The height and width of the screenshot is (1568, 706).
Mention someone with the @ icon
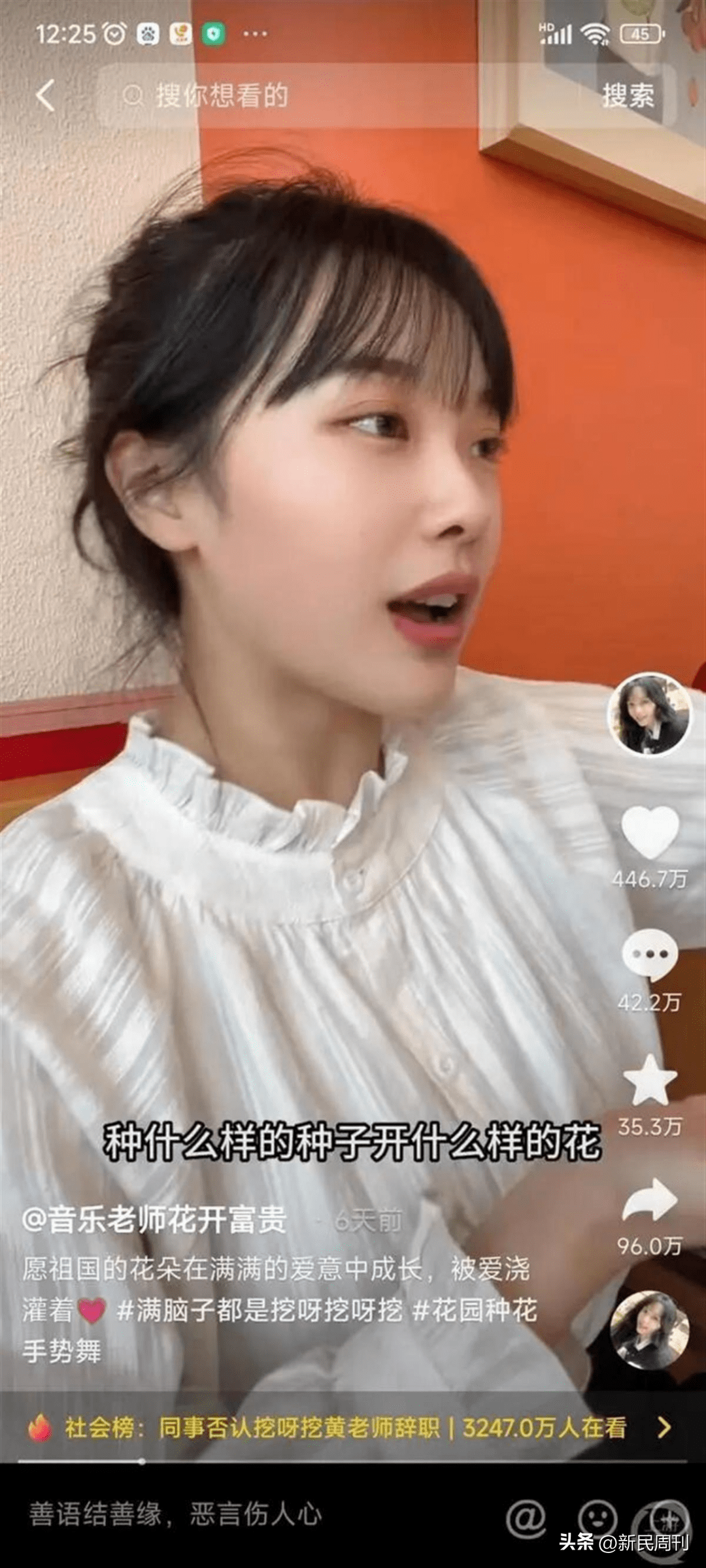[527, 1516]
